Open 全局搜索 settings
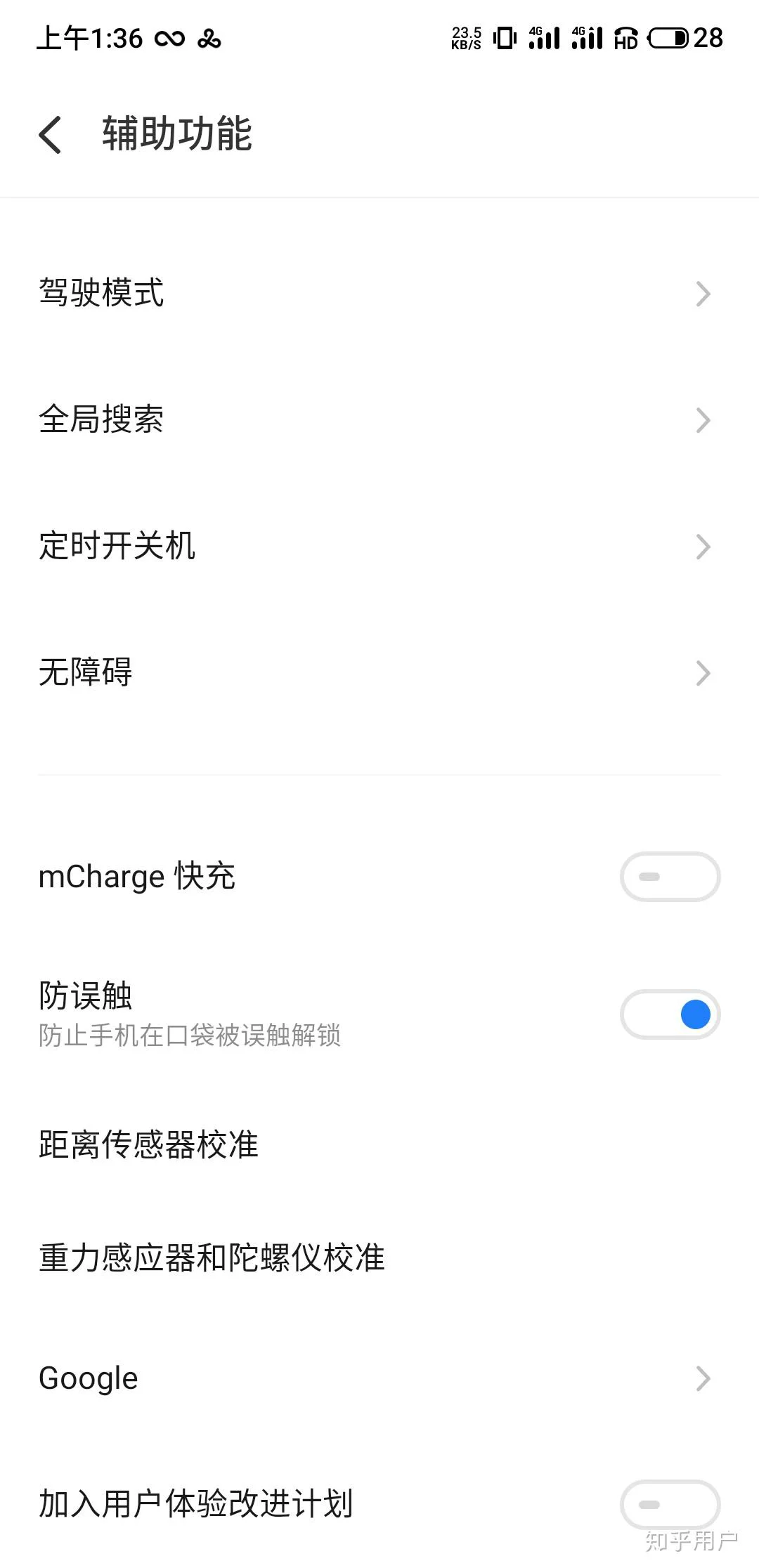 (x=379, y=419)
